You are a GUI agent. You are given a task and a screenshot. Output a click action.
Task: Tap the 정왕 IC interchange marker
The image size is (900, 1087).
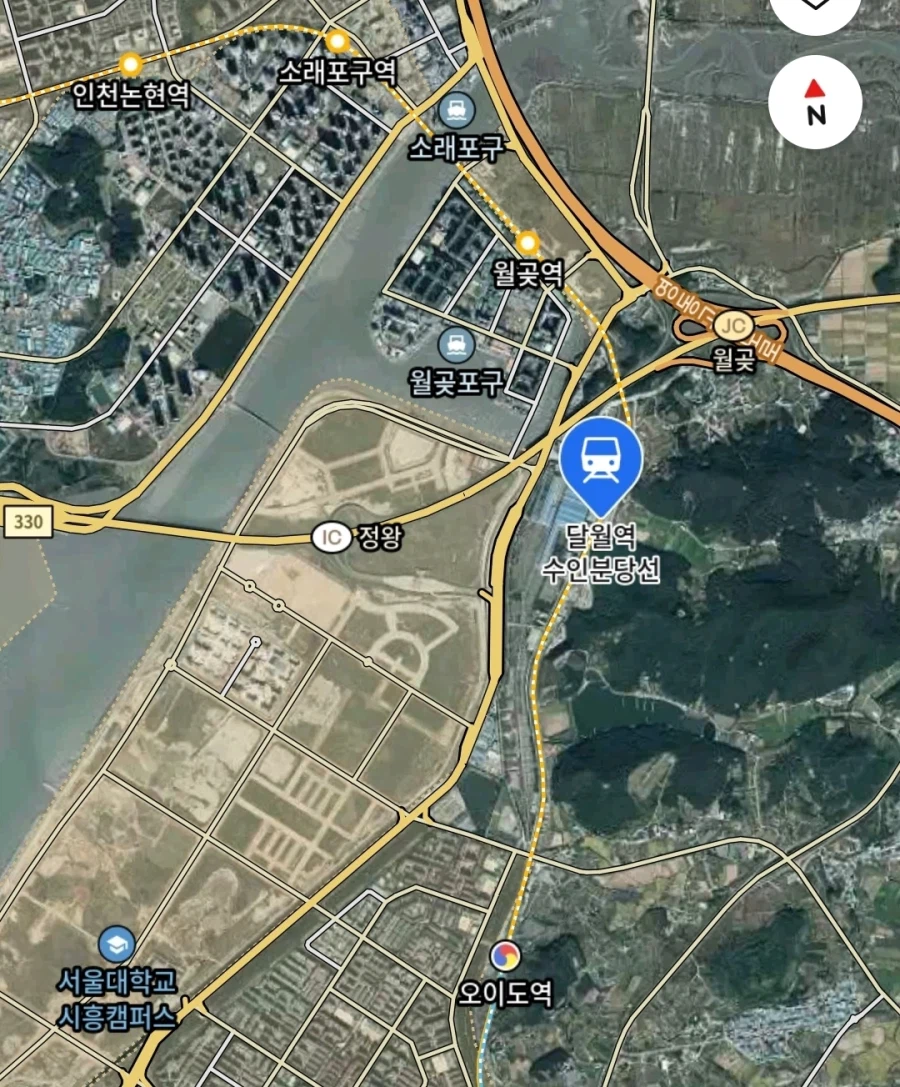[x=331, y=537]
